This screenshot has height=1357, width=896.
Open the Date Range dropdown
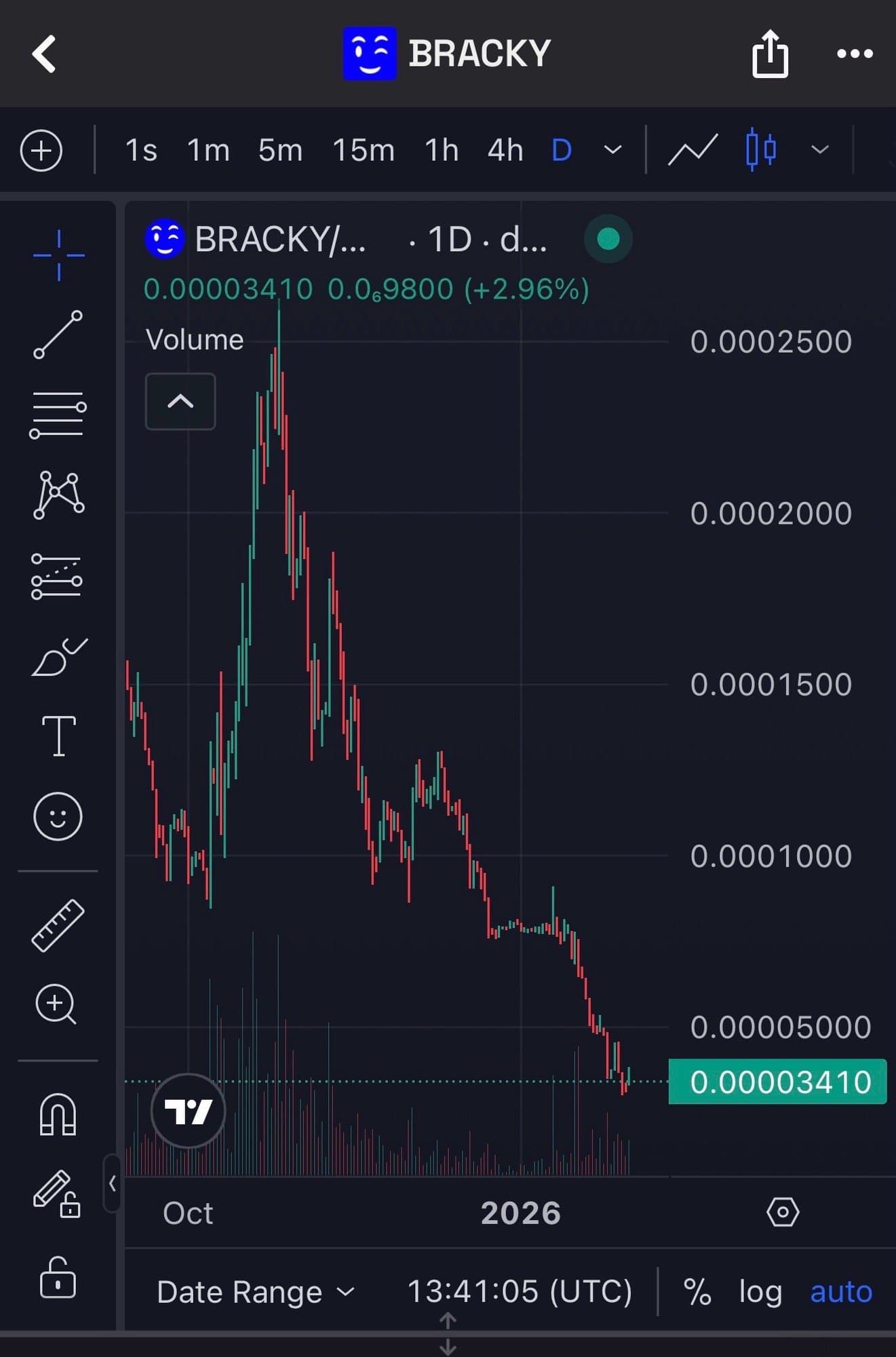click(256, 1292)
